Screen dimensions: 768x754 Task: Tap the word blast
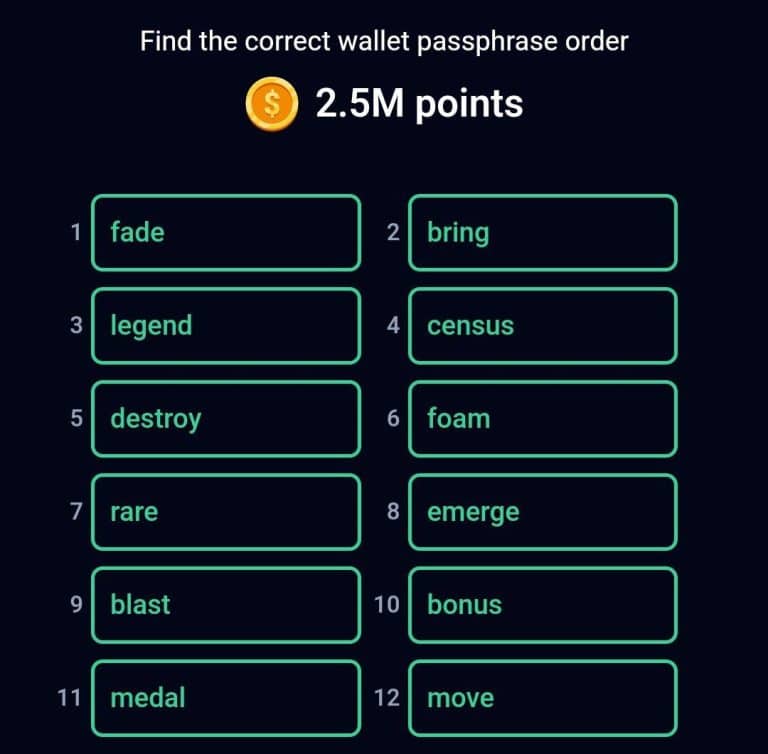pyautogui.click(x=225, y=605)
